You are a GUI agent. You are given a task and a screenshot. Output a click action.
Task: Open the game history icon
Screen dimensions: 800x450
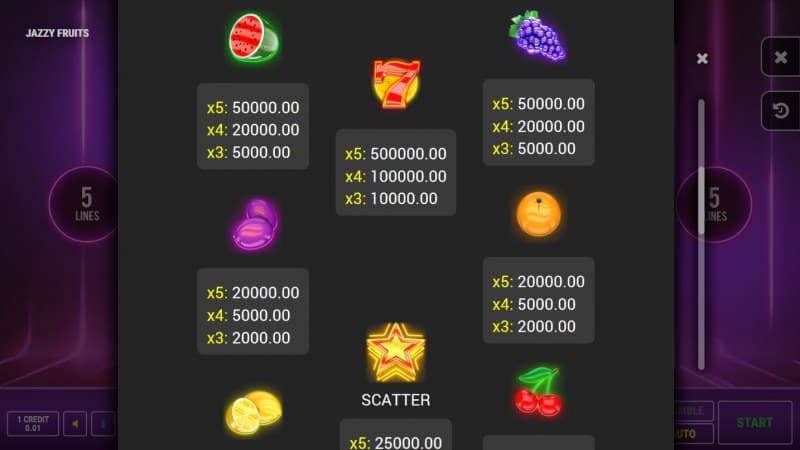[781, 111]
